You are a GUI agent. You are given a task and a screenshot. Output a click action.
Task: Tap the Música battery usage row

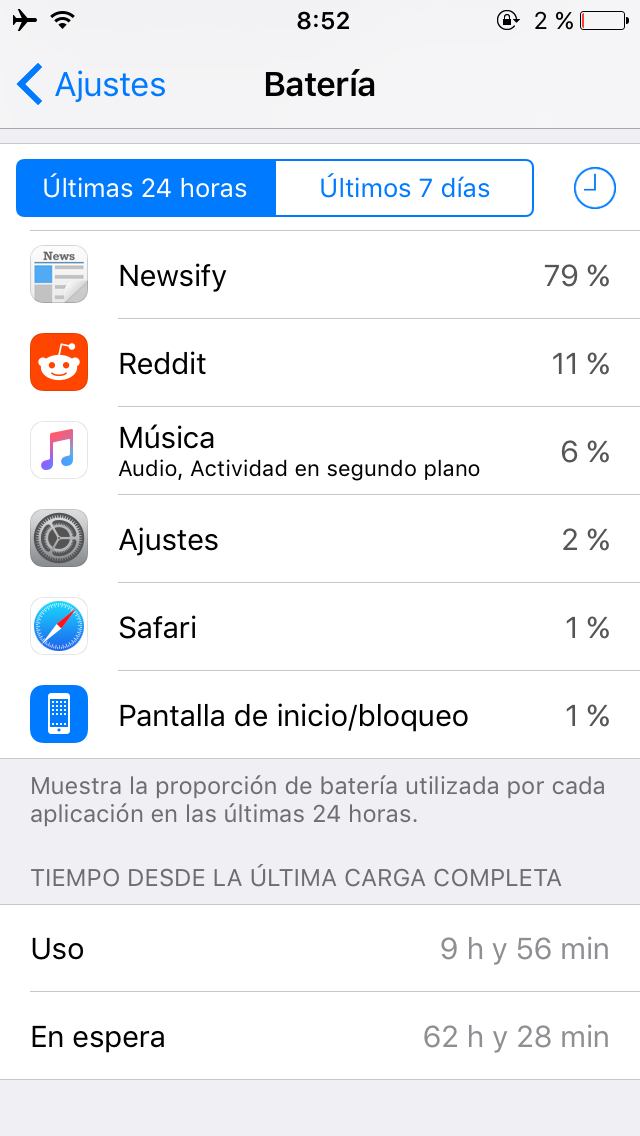[x=320, y=451]
